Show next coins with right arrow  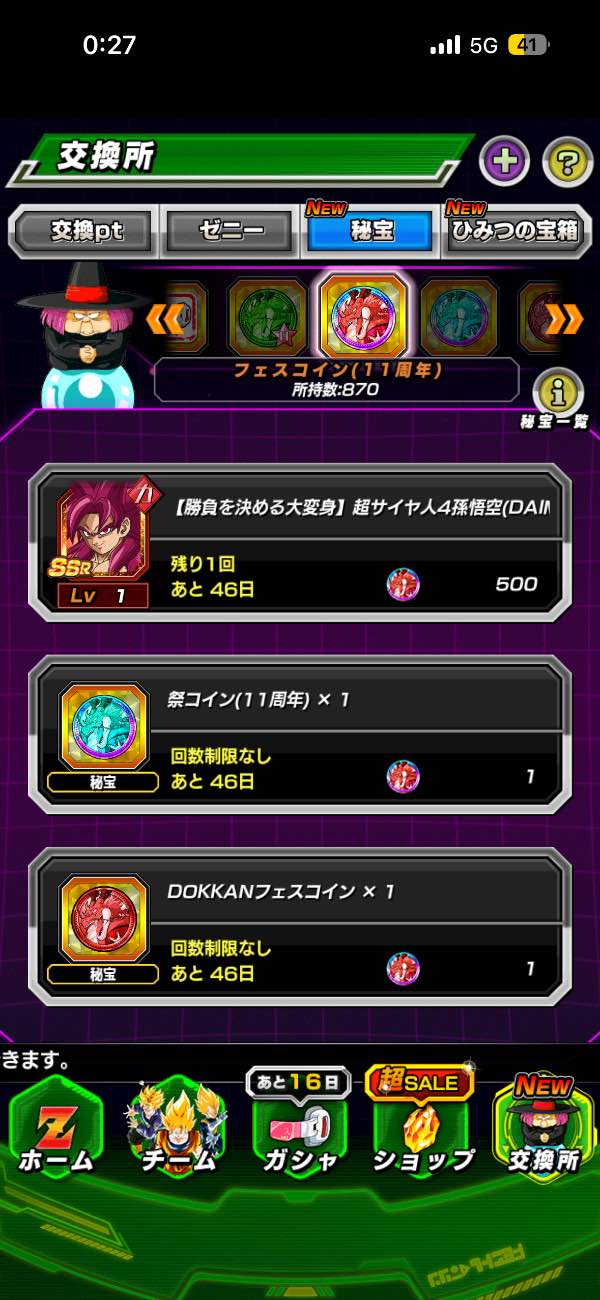point(565,318)
